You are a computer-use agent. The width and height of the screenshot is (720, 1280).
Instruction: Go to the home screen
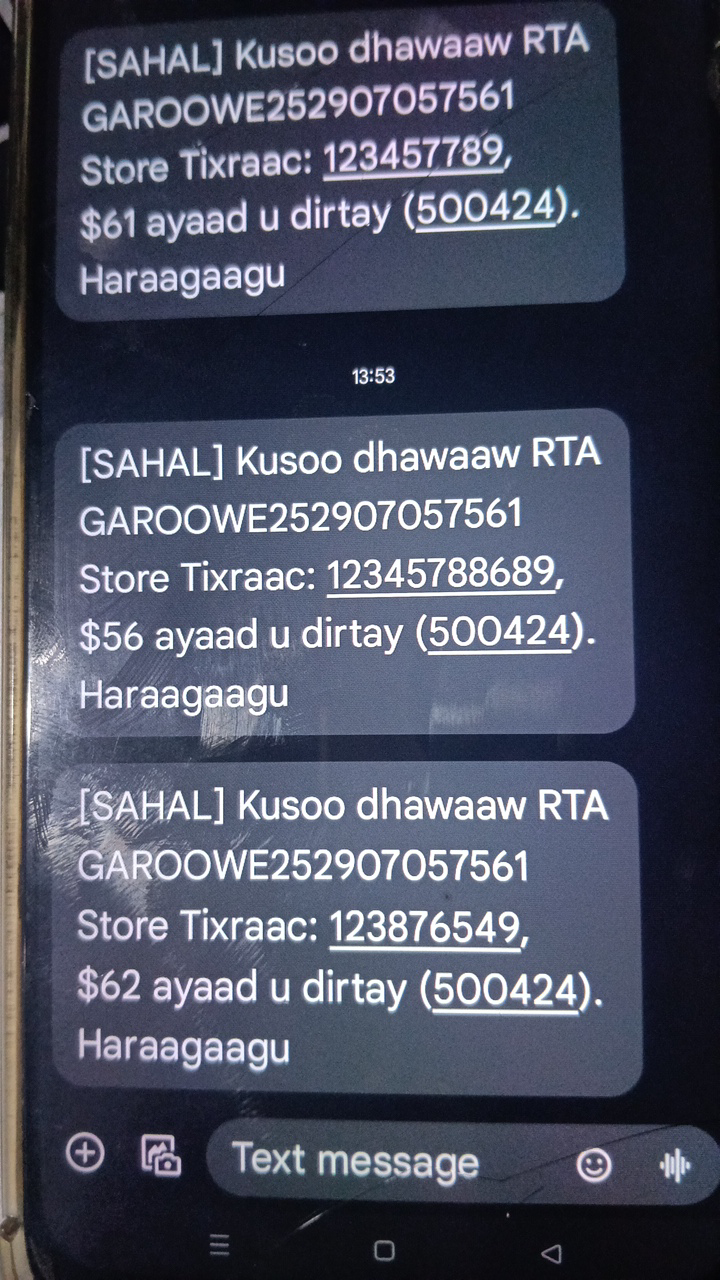[x=383, y=1250]
